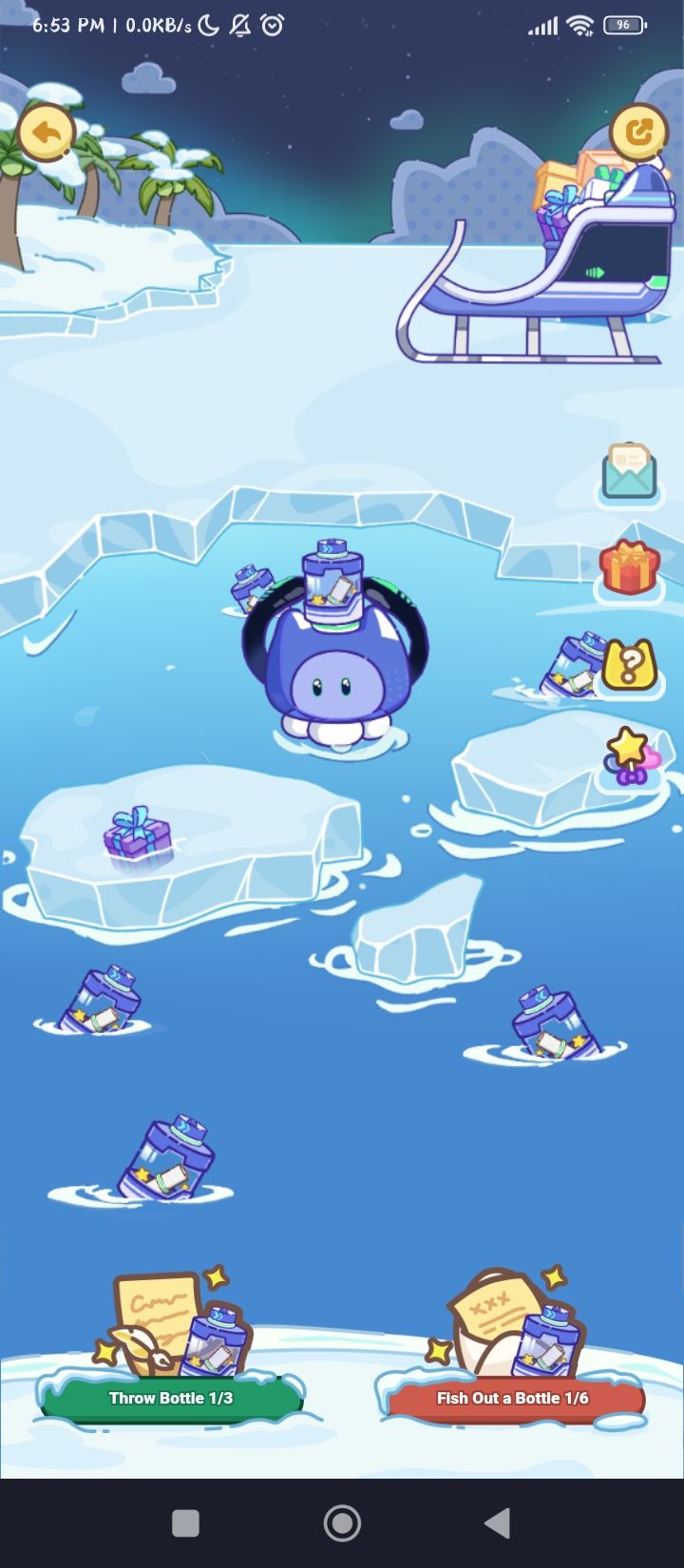Image resolution: width=684 pixels, height=1568 pixels.
Task: Tap the battery indicator showing 96
Action: [622, 26]
